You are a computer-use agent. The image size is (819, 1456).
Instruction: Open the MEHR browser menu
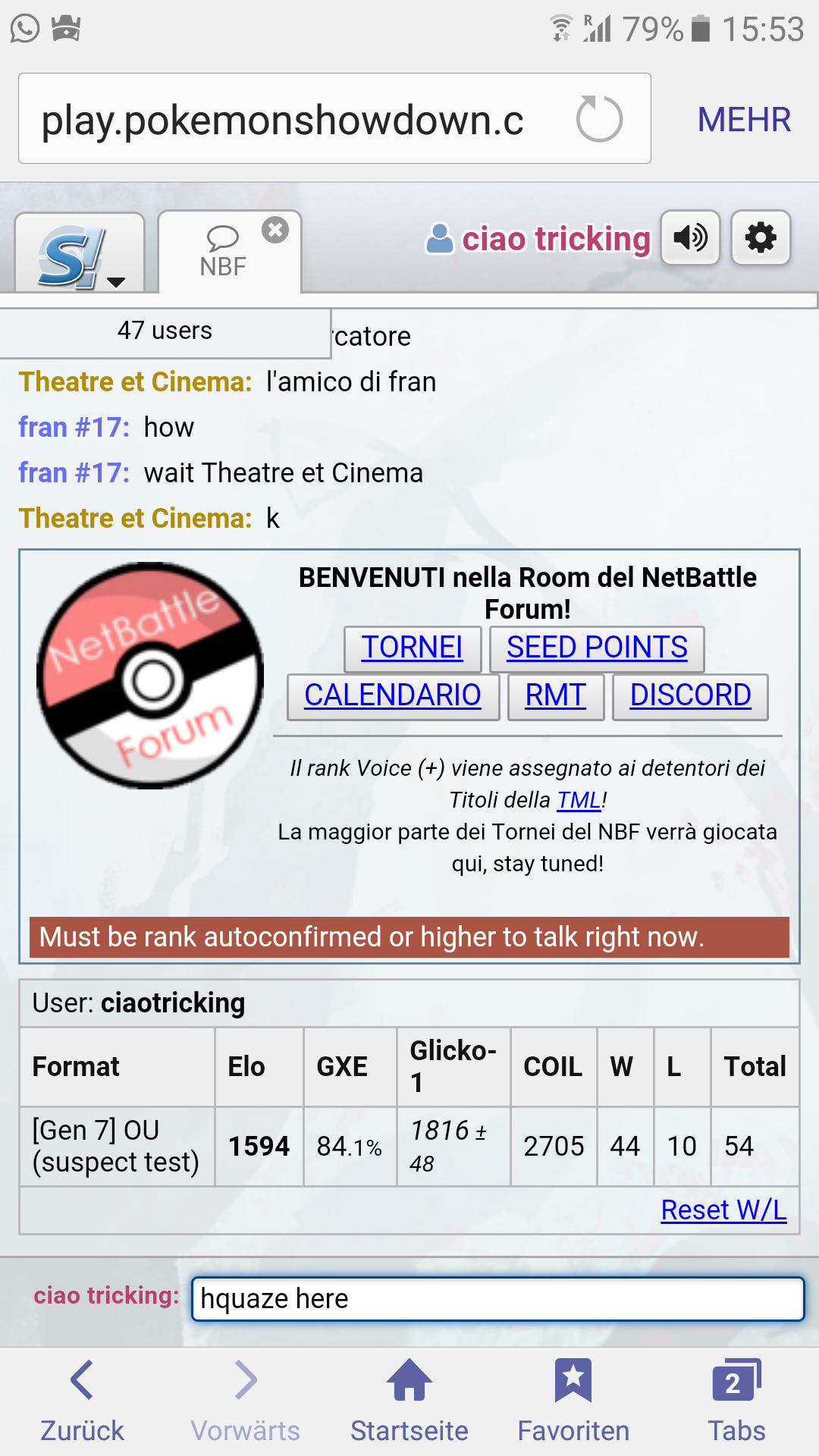[x=744, y=119]
